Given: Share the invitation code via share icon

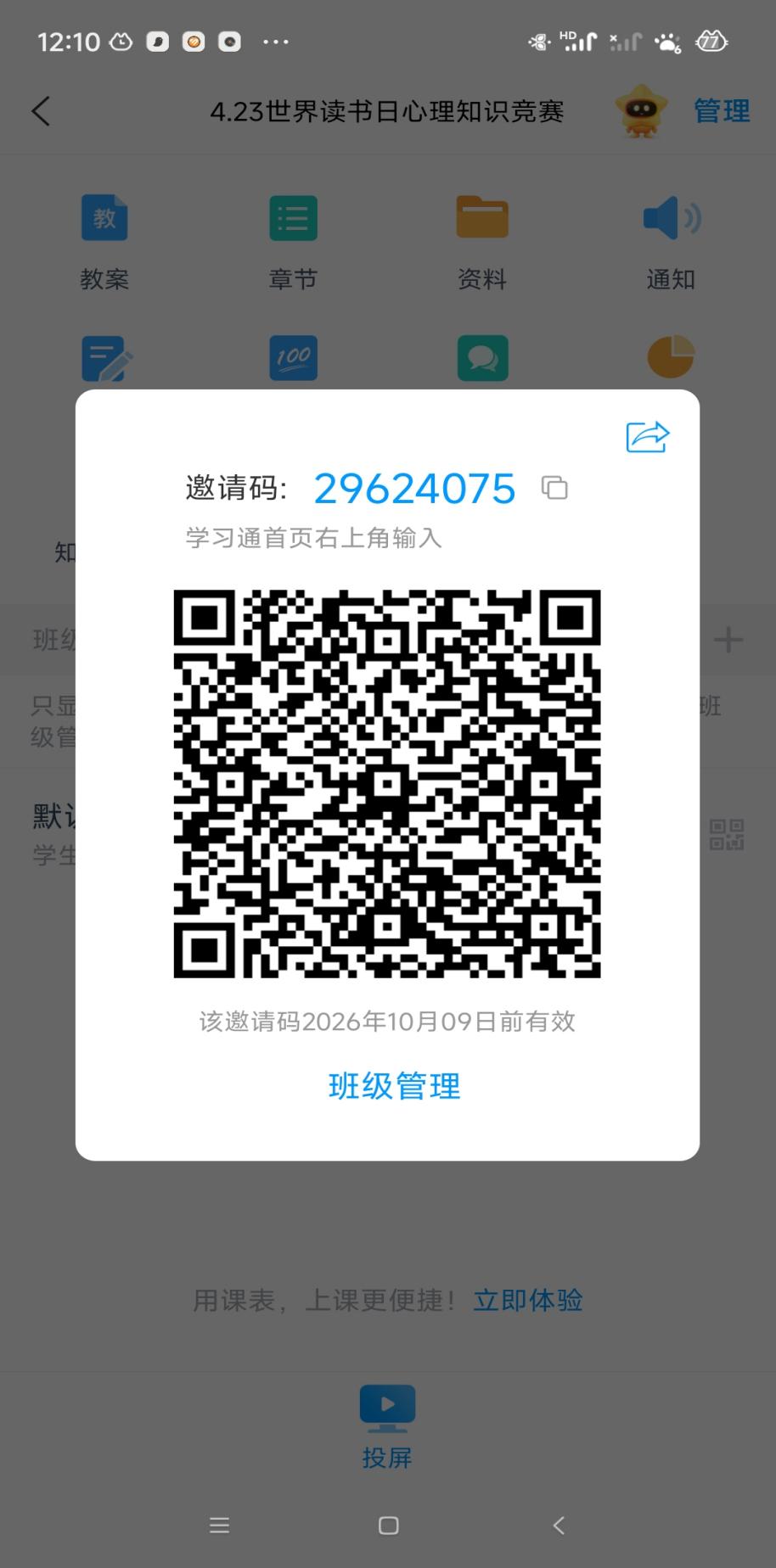Looking at the screenshot, I should (x=648, y=437).
